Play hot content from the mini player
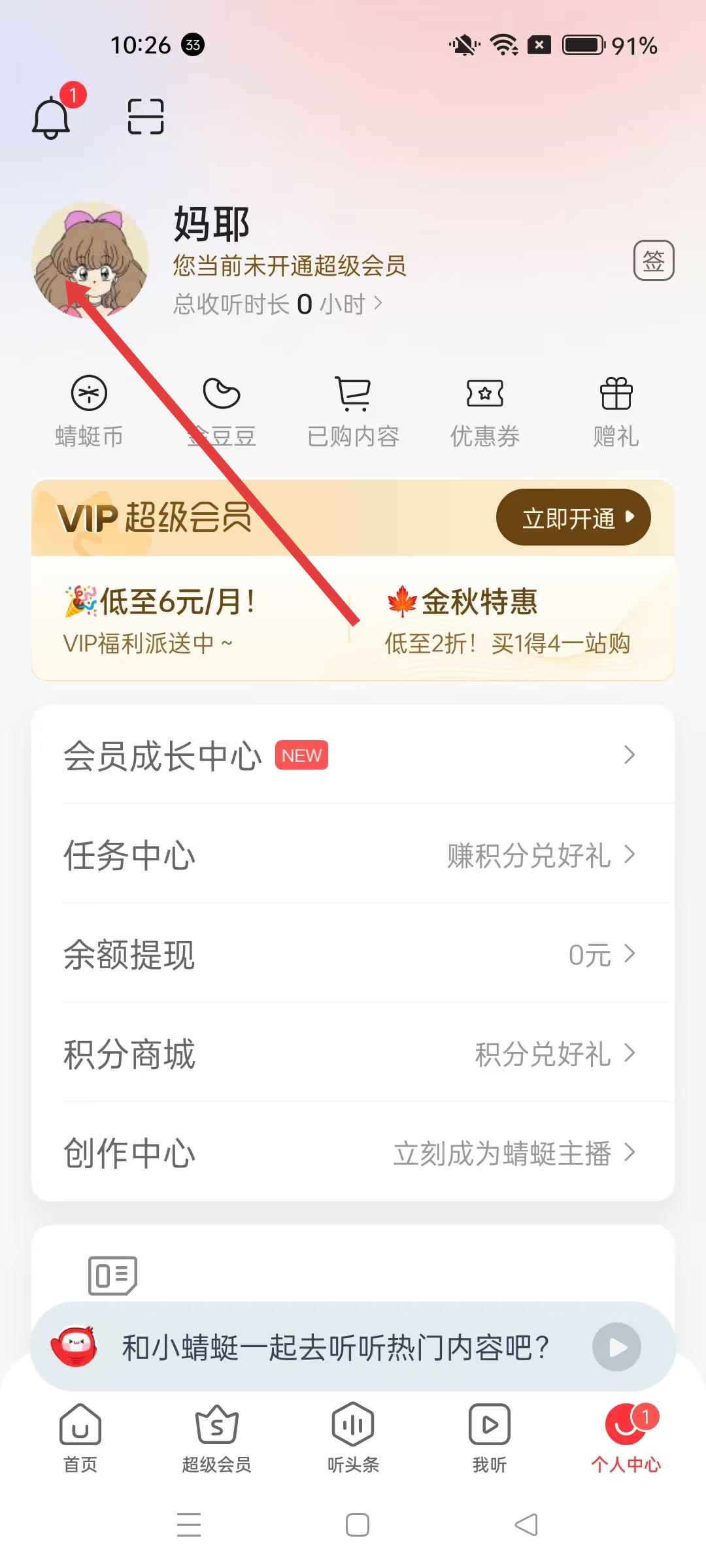Screen dimensions: 706x1568 (x=616, y=1347)
